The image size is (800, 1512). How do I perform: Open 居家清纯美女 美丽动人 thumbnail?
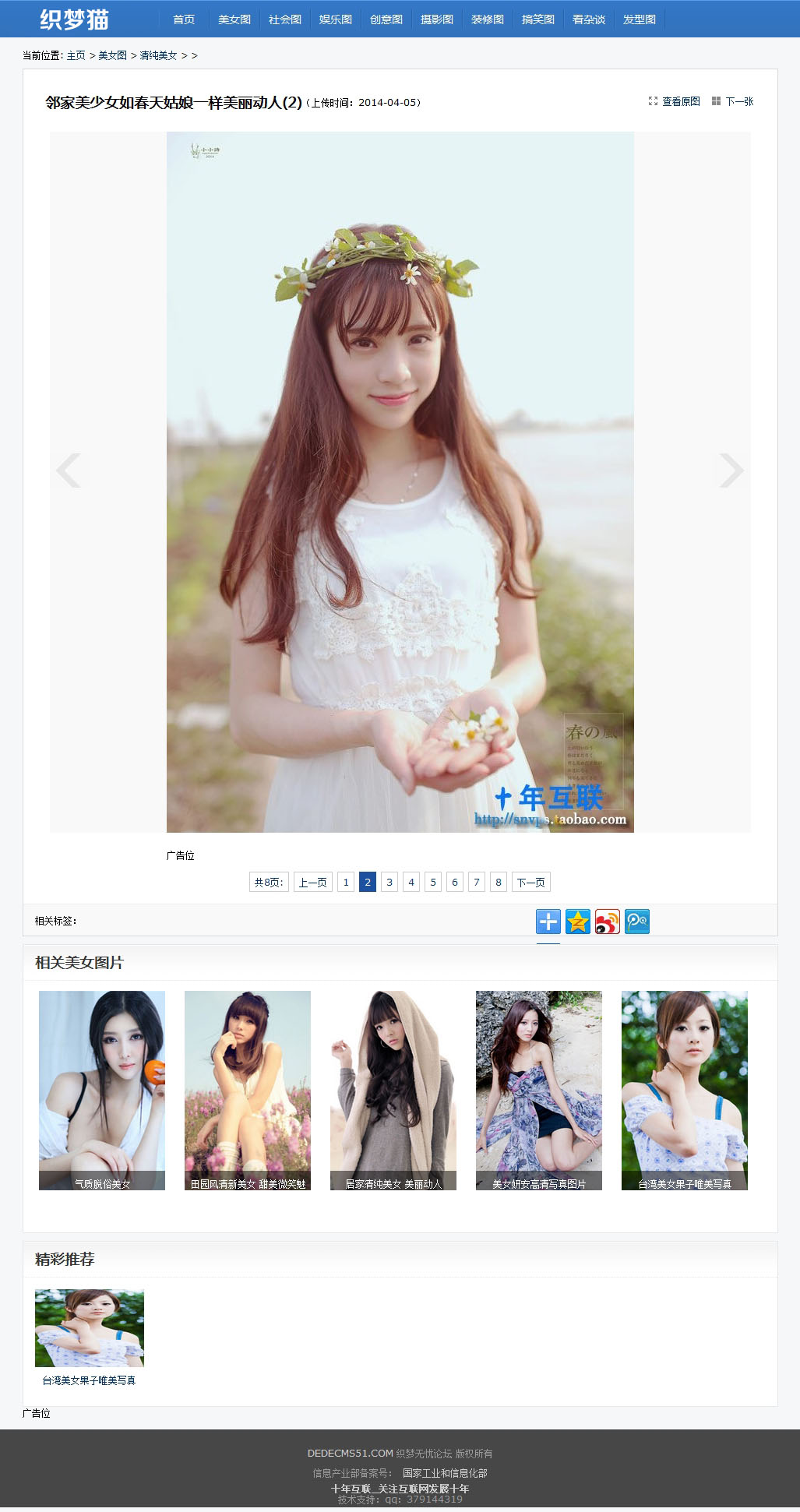[393, 1090]
